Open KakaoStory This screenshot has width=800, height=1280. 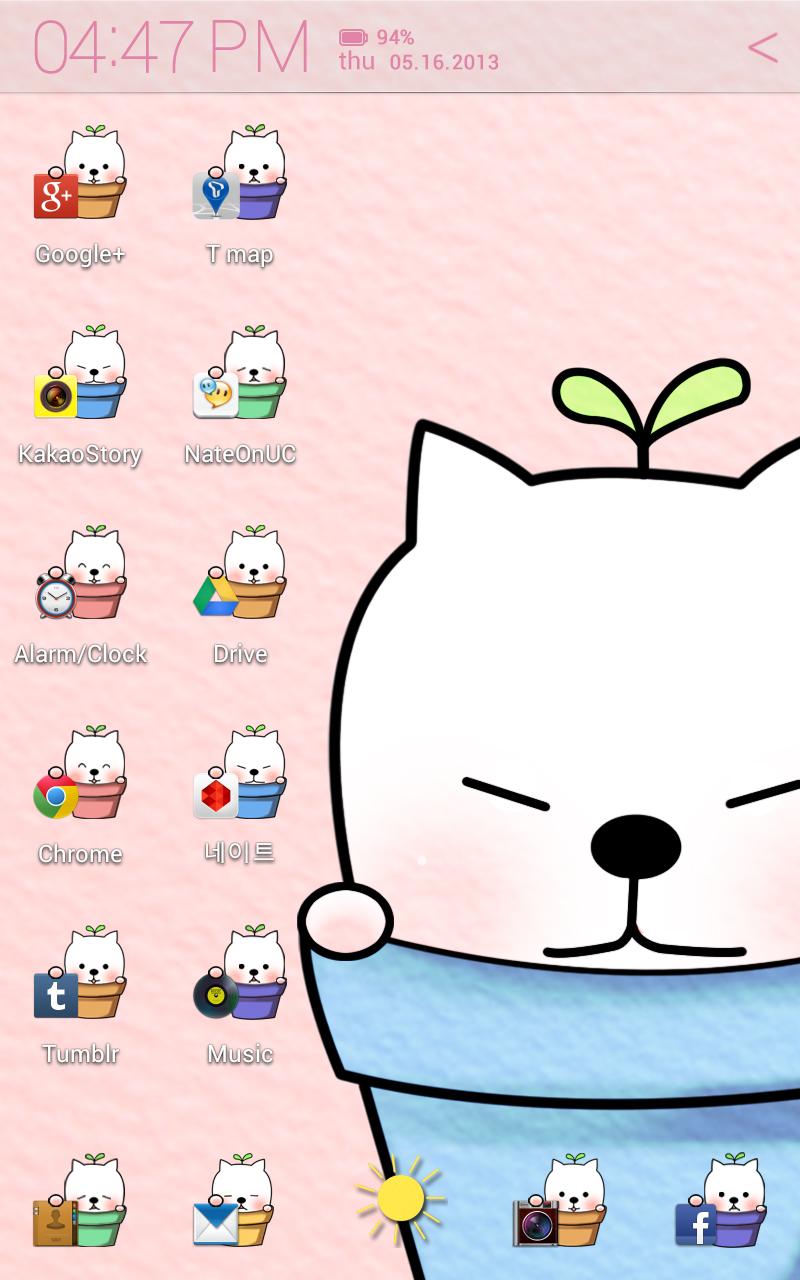(x=80, y=380)
